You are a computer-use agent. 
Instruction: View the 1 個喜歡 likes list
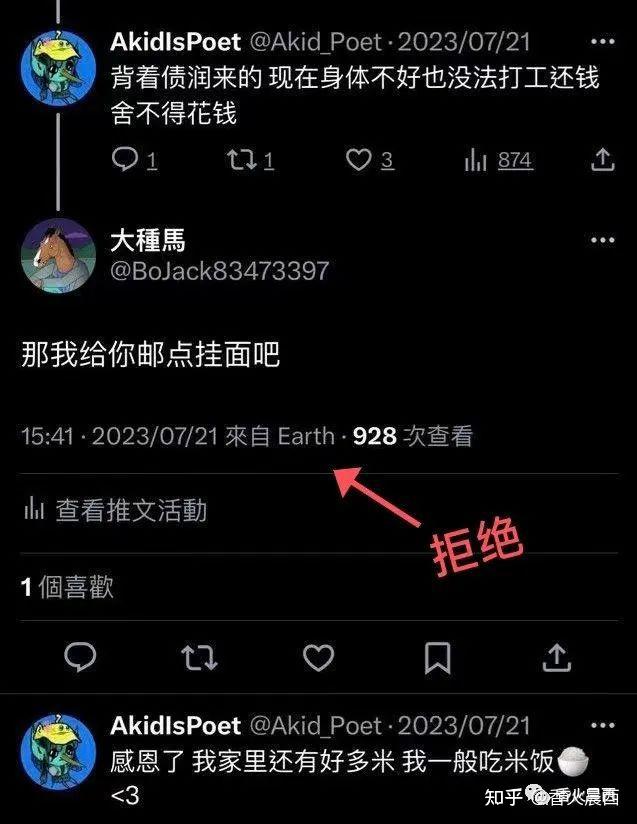click(x=67, y=587)
